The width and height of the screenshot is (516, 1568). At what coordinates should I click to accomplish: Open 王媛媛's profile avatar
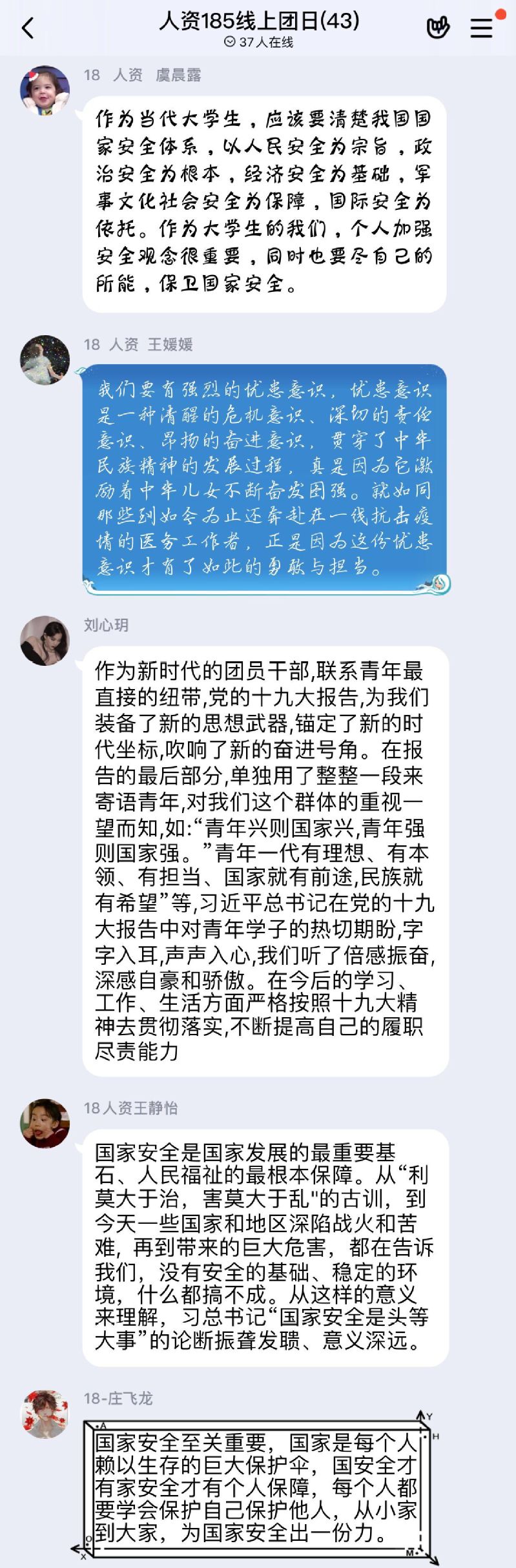coord(45,359)
